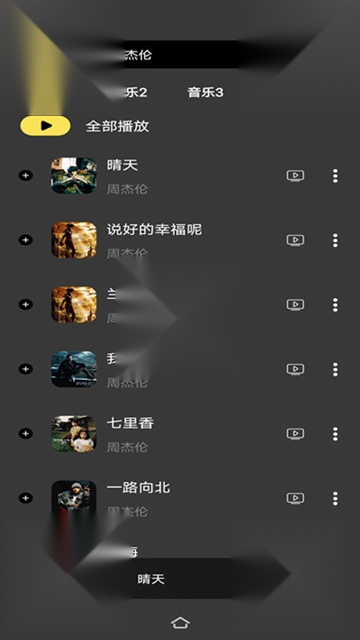Watch the video for 晴天

(x=295, y=176)
